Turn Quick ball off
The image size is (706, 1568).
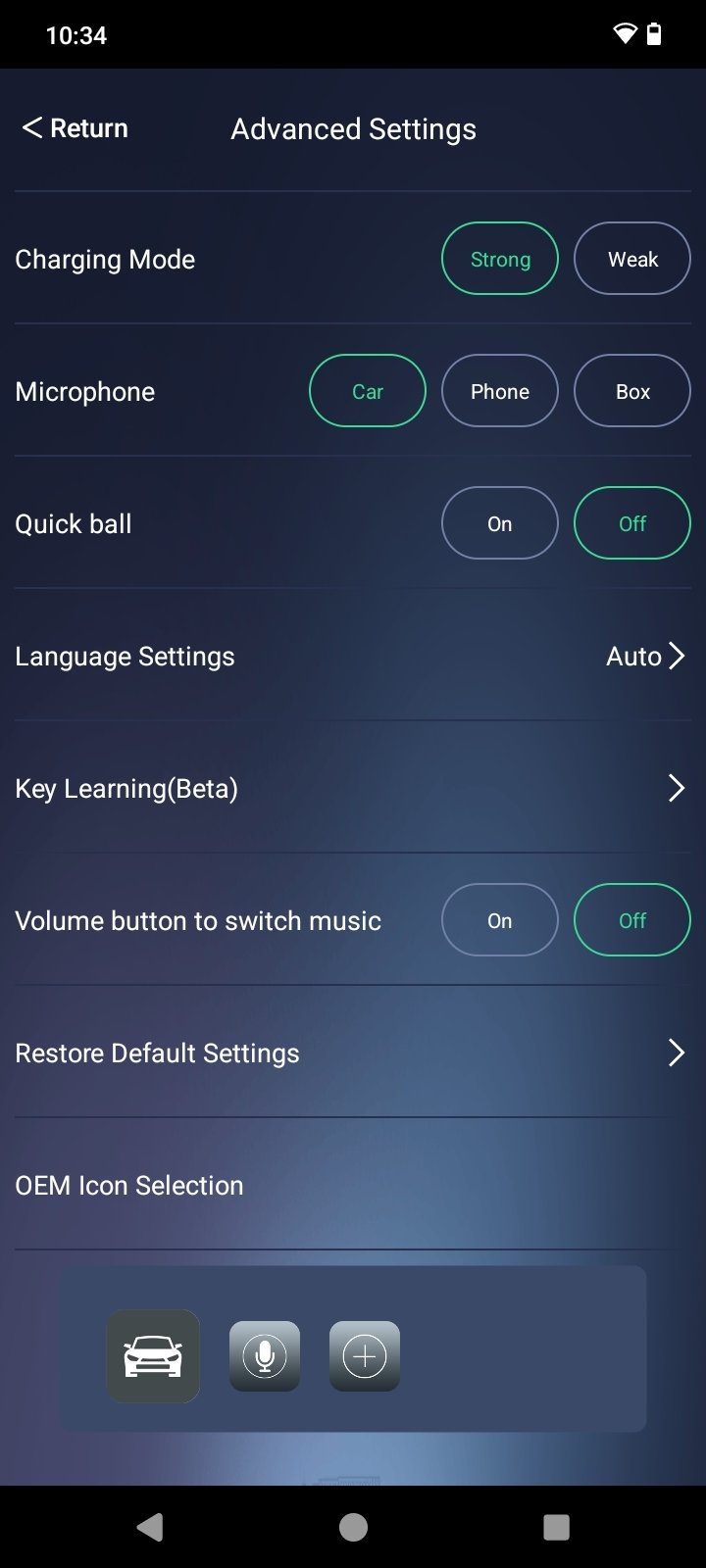click(632, 524)
